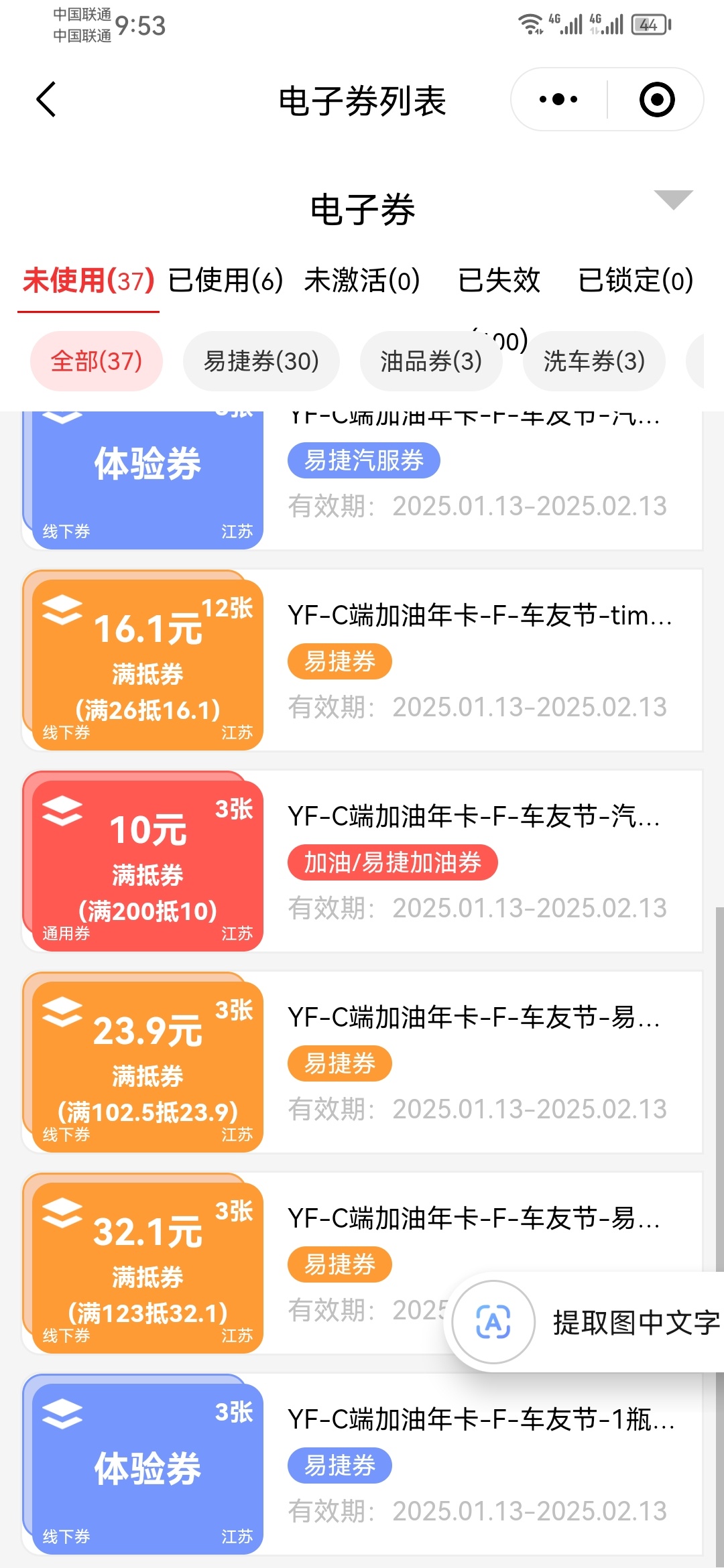This screenshot has width=724, height=1568.
Task: Open the mini program more options menu
Action: [558, 100]
